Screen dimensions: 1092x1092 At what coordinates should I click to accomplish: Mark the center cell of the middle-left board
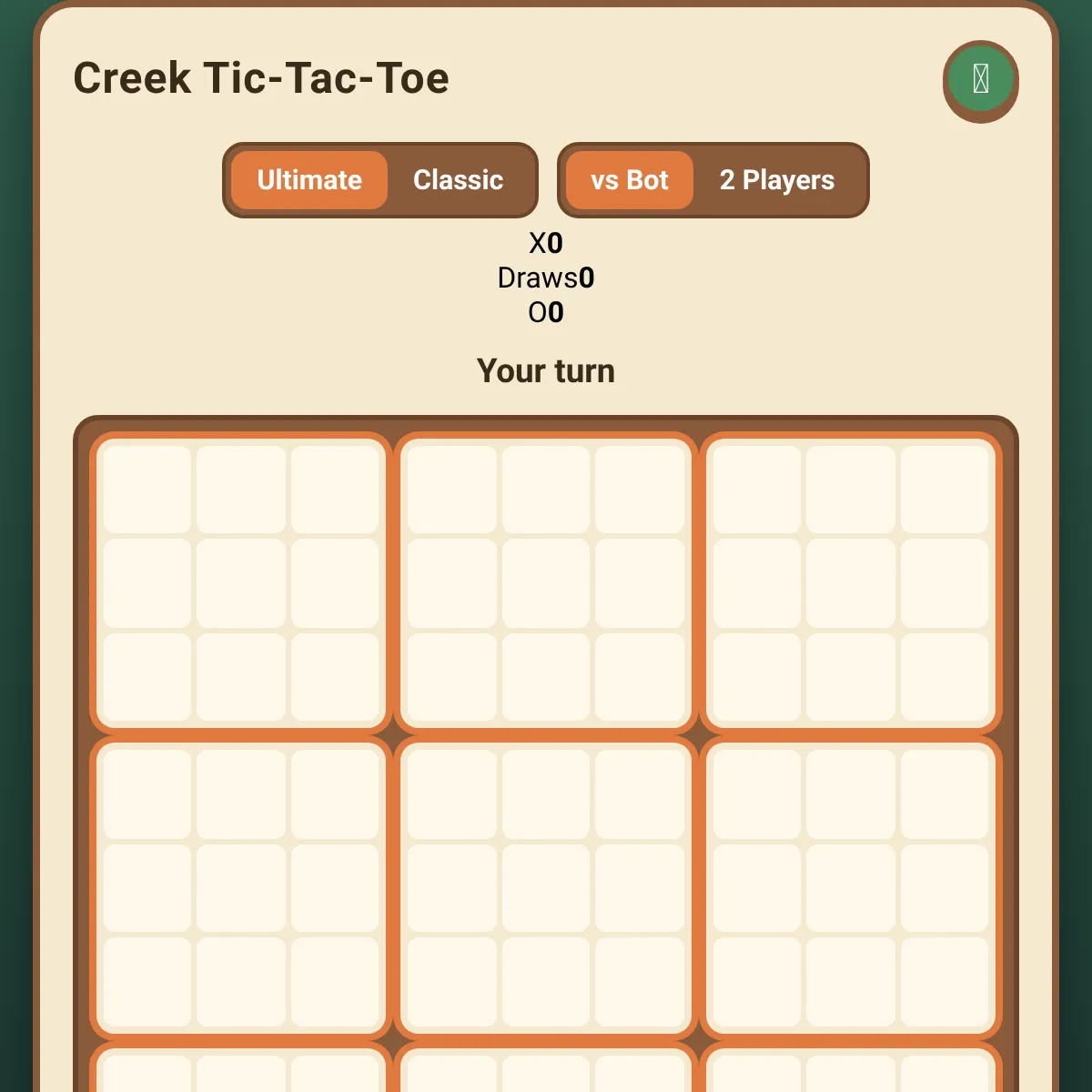pyautogui.click(x=241, y=888)
